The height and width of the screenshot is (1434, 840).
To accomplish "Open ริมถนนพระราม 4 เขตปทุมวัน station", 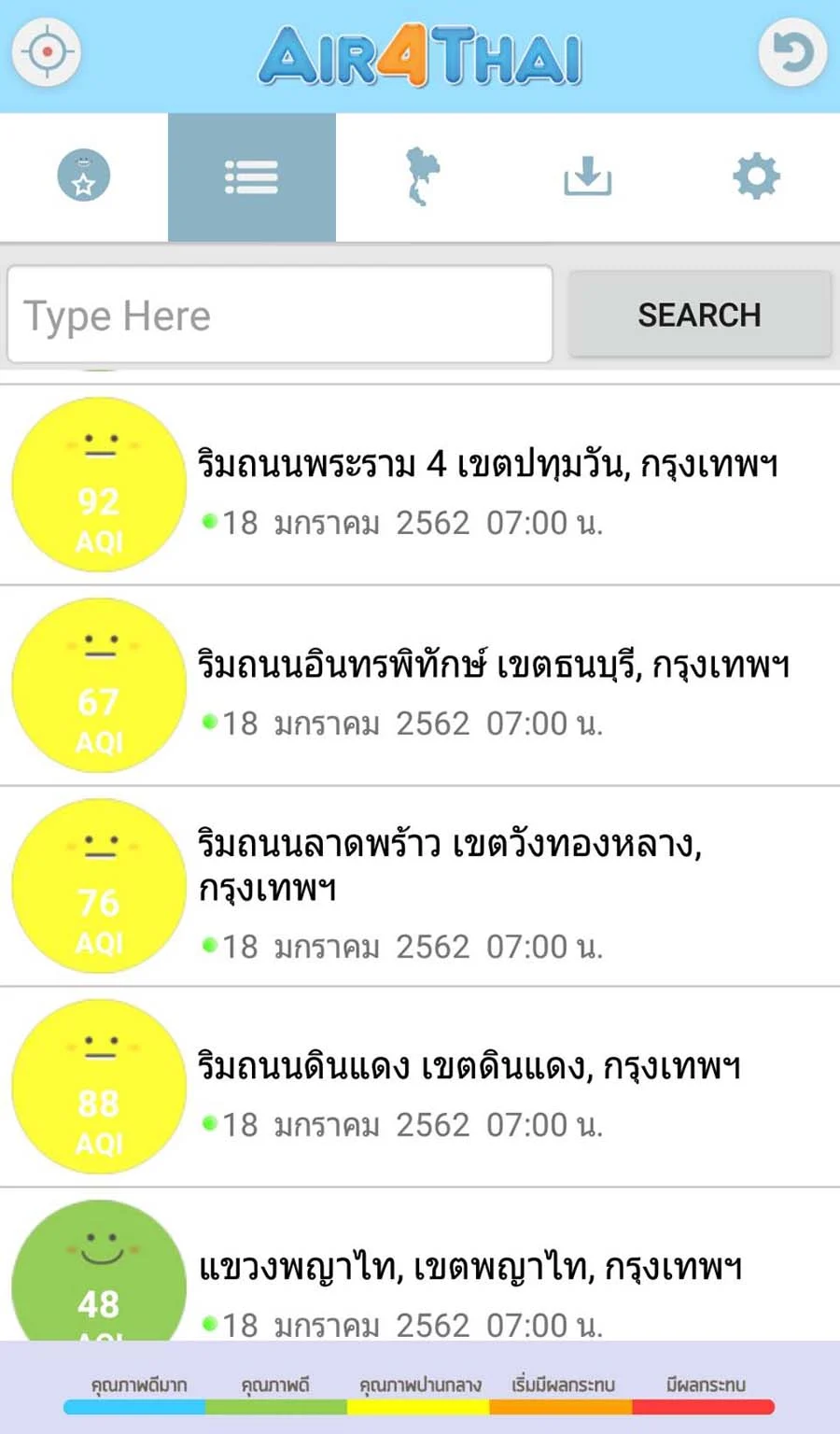I will pos(420,485).
